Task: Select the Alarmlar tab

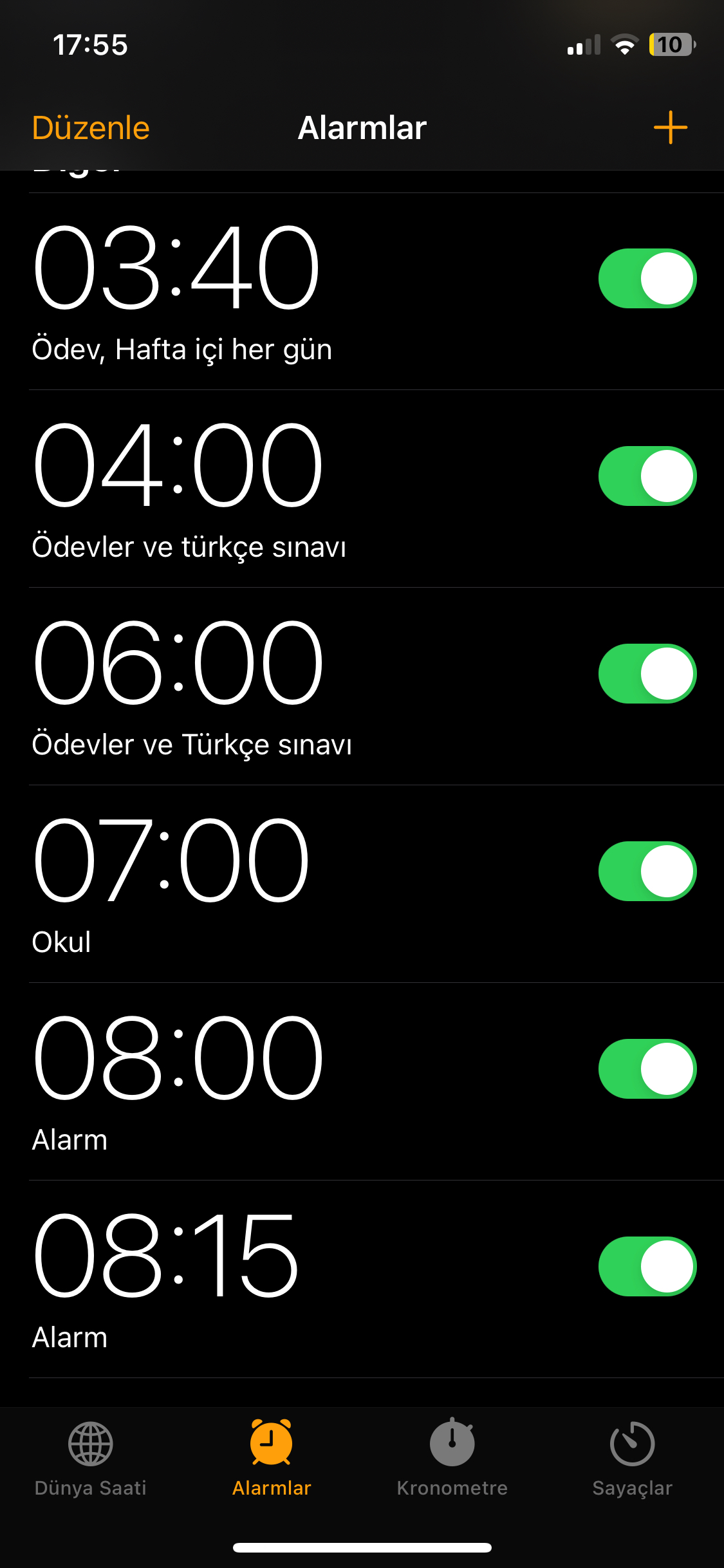Action: [x=272, y=1458]
